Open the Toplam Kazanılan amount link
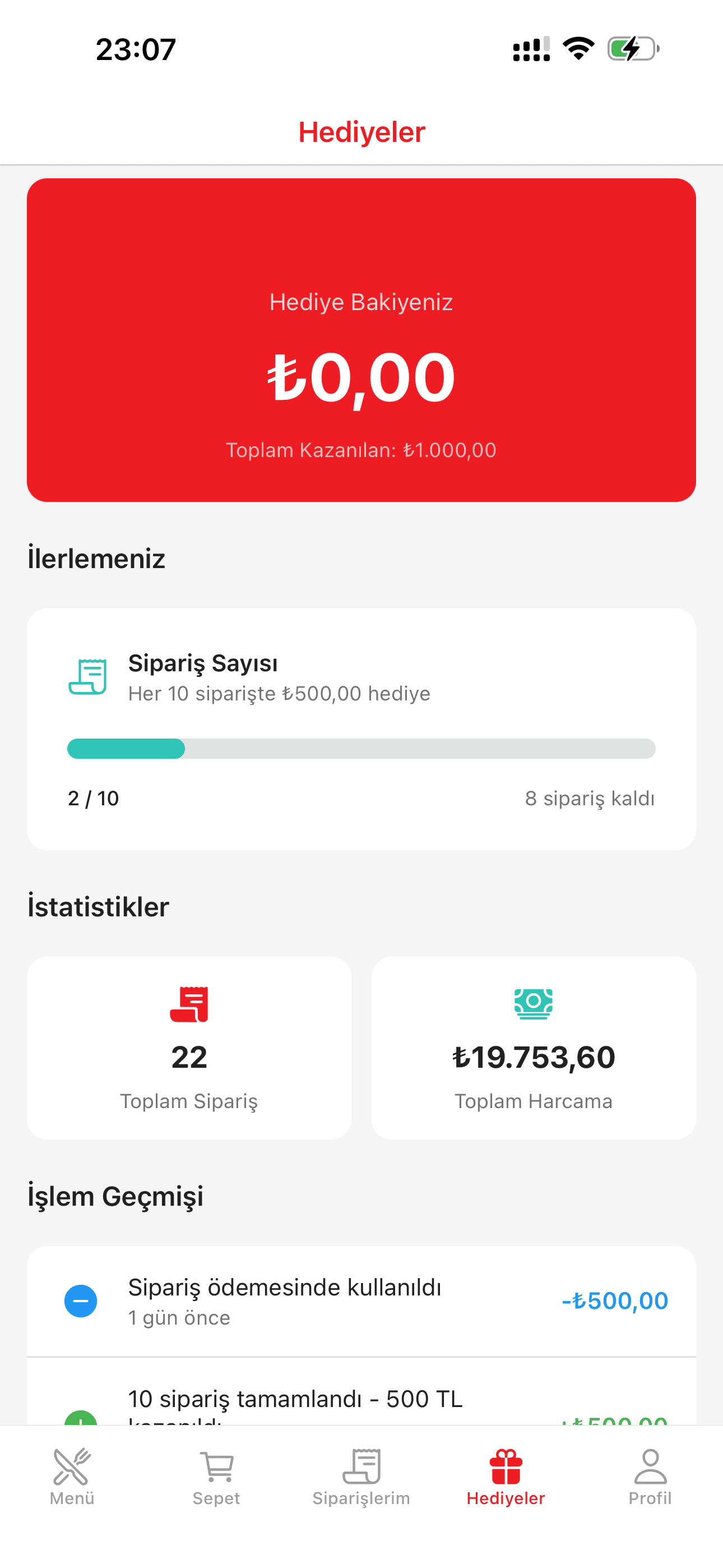The height and width of the screenshot is (1568, 723). pos(361,450)
